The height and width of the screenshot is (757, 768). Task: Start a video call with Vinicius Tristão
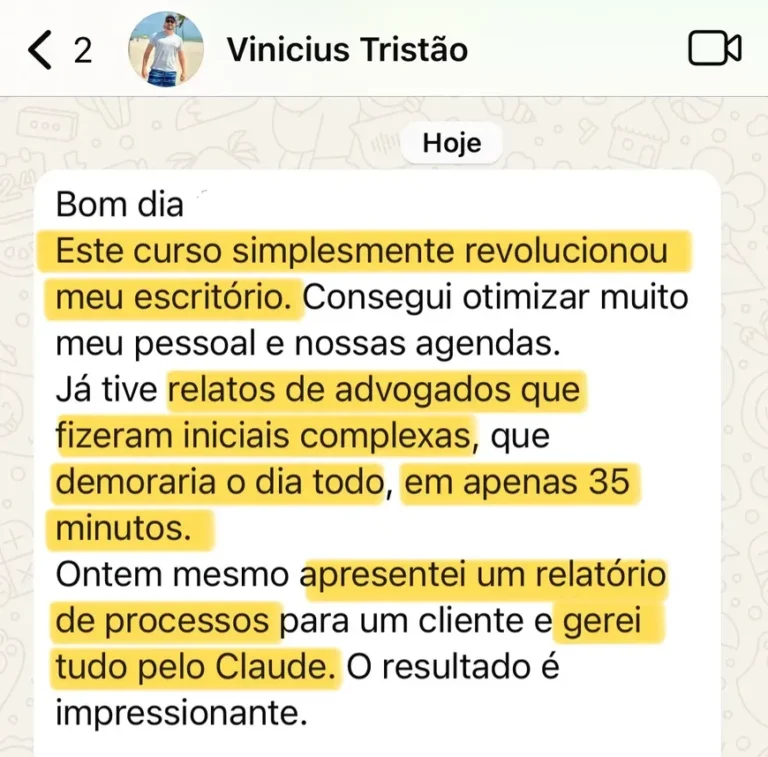pyautogui.click(x=714, y=48)
